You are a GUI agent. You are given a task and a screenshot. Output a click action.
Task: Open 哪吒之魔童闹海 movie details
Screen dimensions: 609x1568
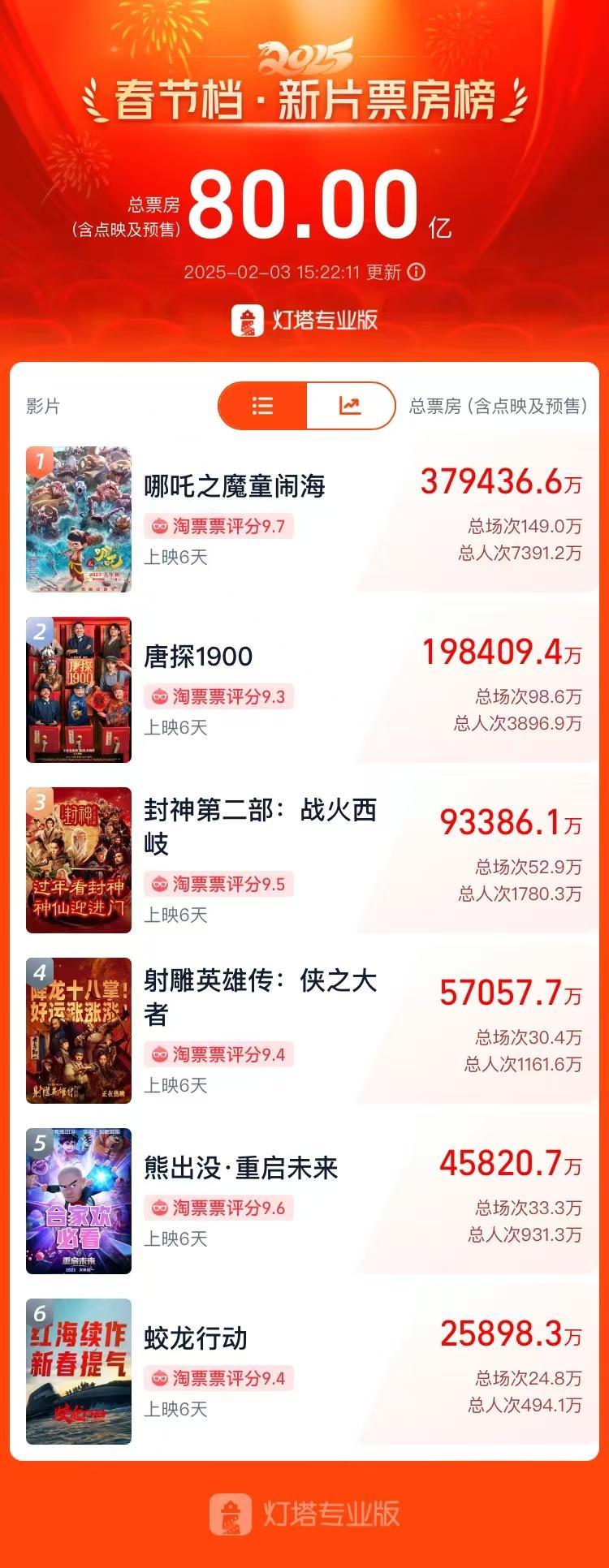pyautogui.click(x=236, y=485)
